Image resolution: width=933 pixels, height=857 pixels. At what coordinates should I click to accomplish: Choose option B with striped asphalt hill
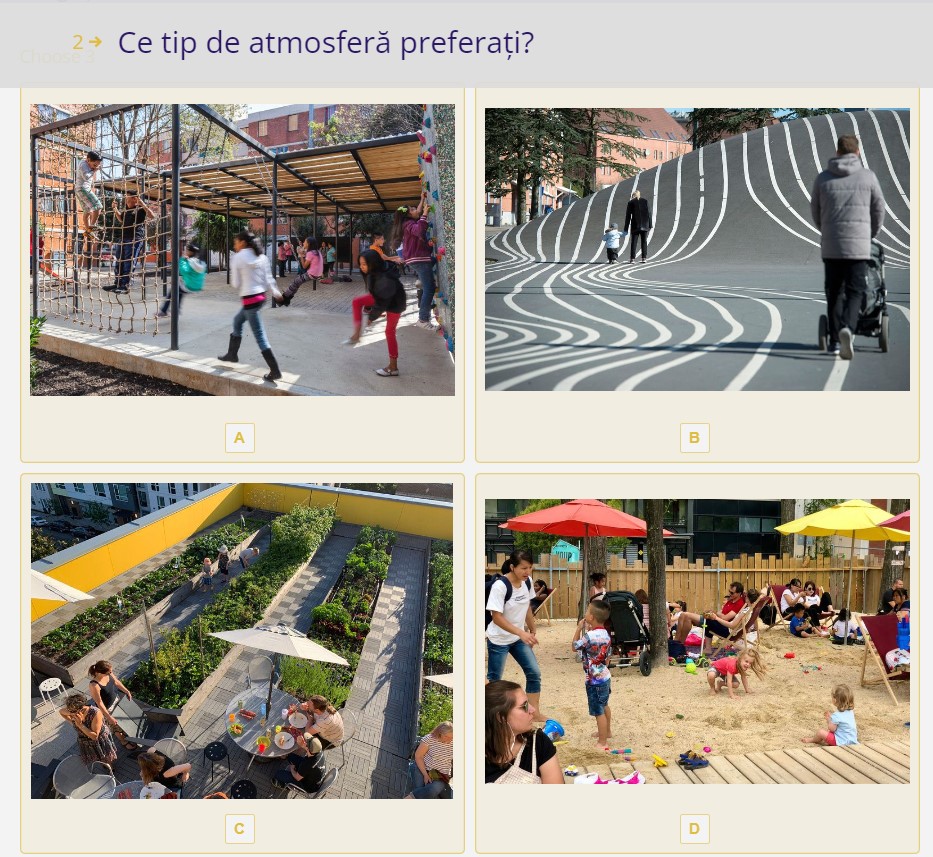tap(697, 250)
